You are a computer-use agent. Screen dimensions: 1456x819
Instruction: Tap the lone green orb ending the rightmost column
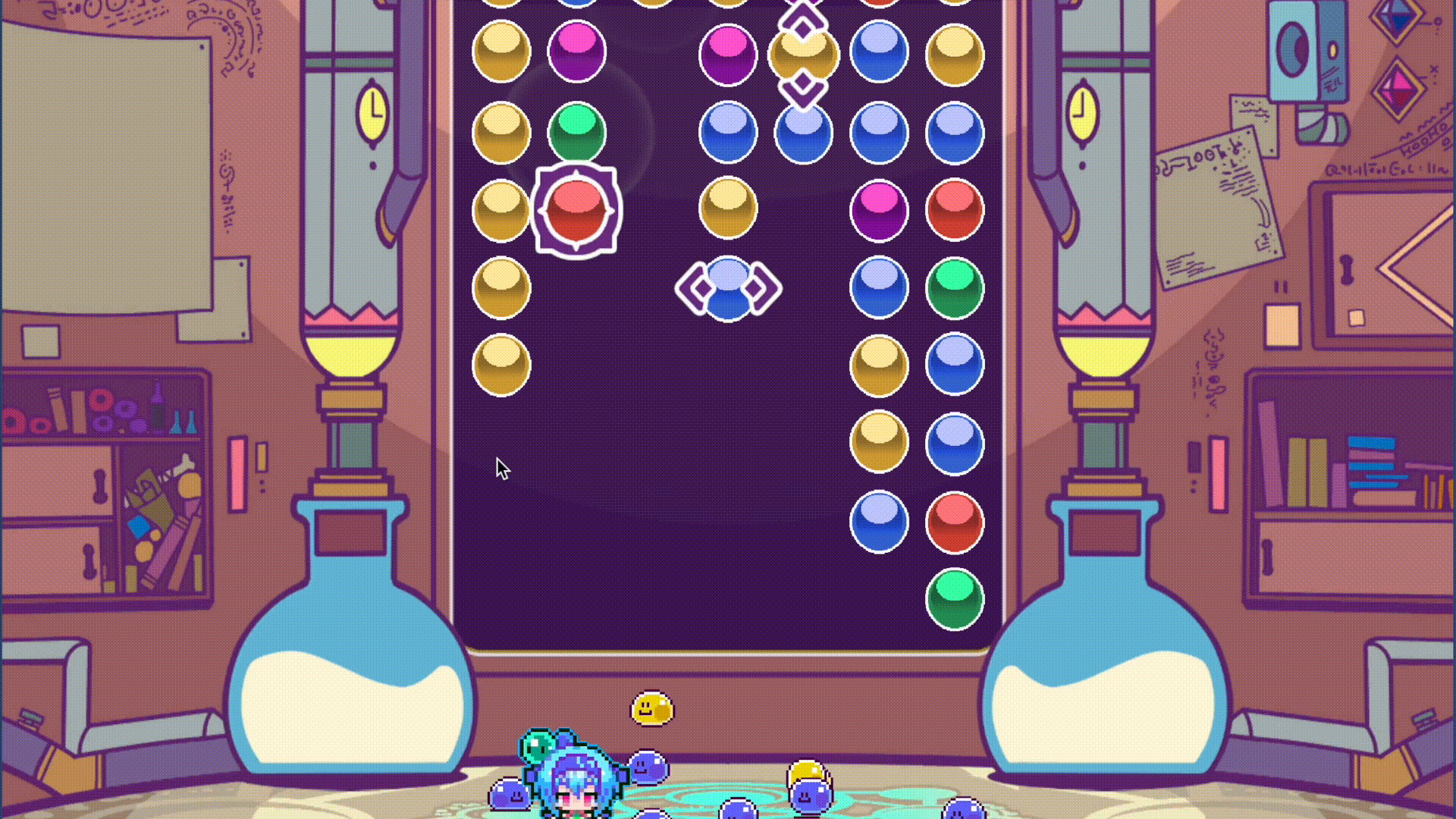[955, 599]
